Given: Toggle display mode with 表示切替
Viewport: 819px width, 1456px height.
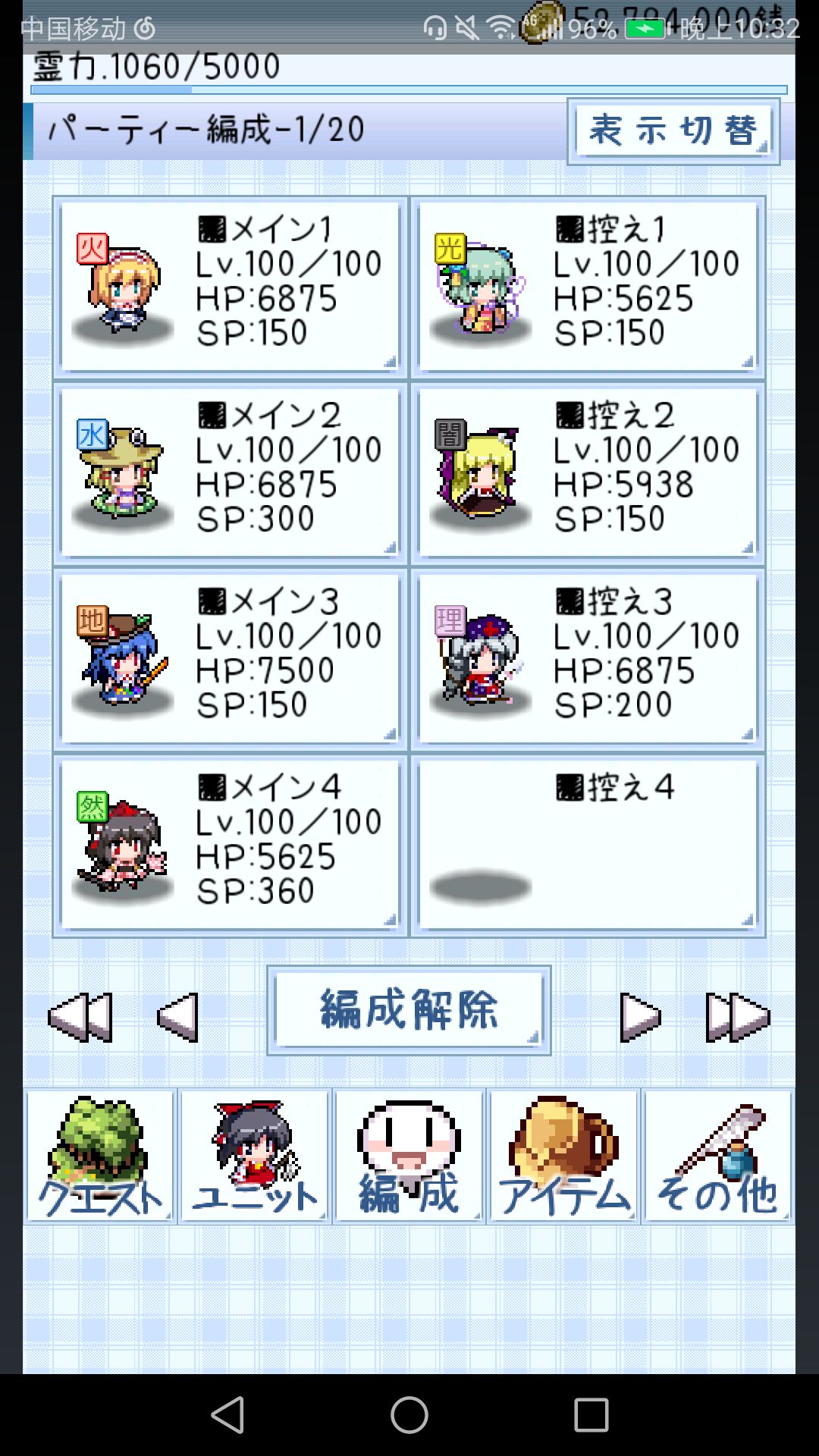Looking at the screenshot, I should tap(673, 130).
